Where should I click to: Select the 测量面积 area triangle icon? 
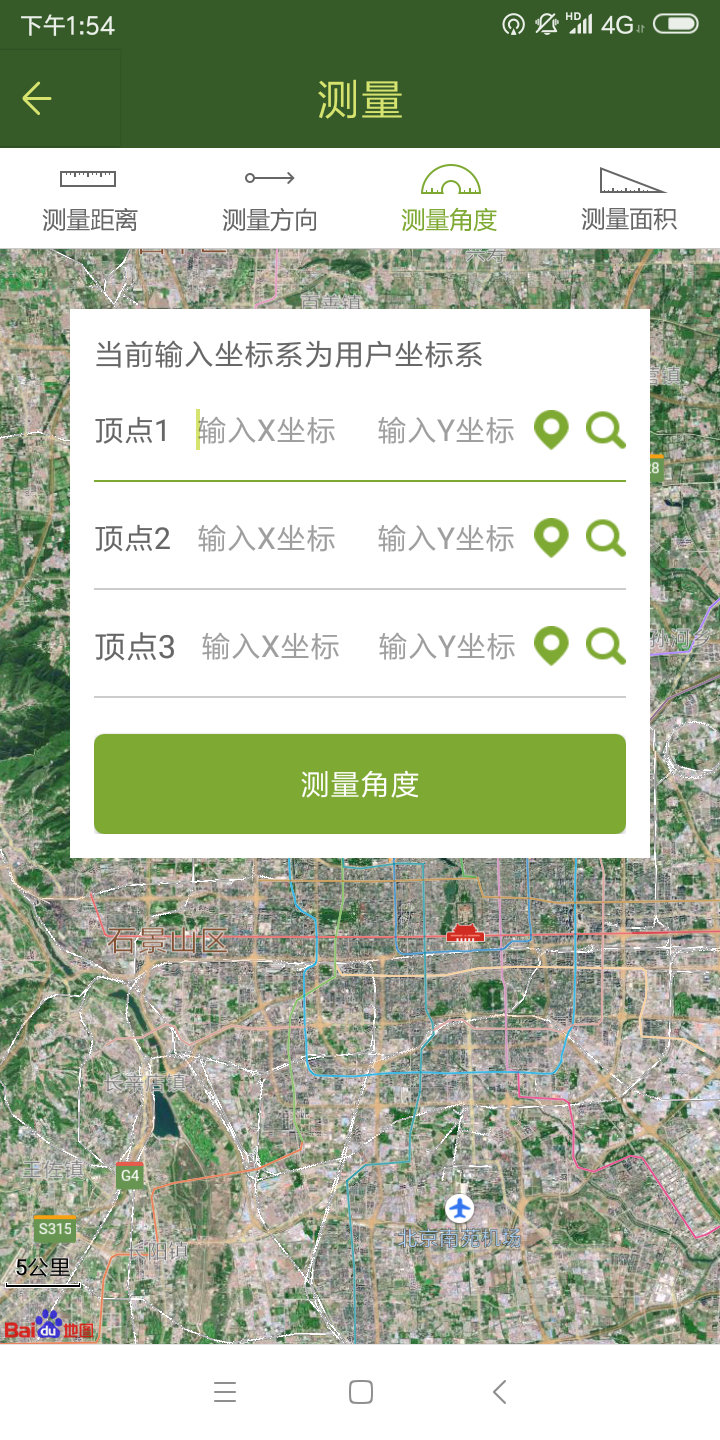pos(631,180)
